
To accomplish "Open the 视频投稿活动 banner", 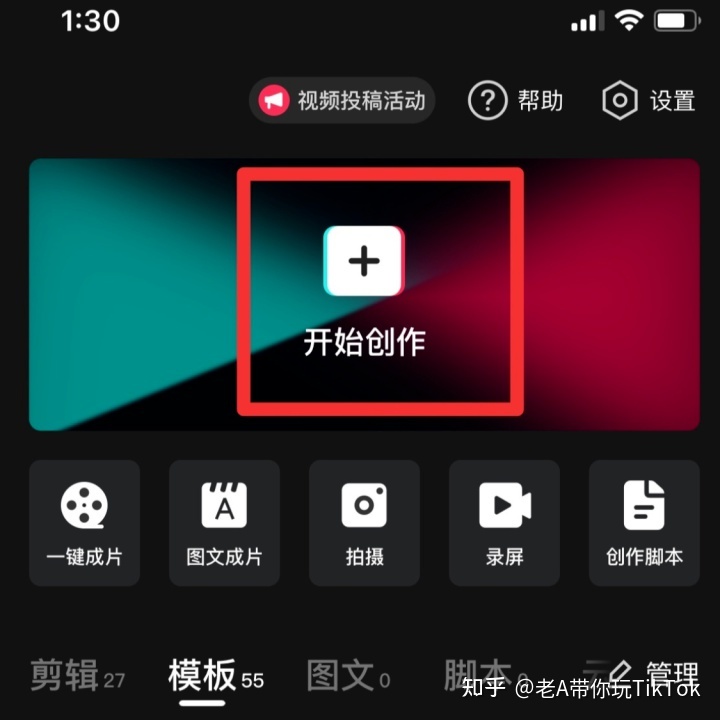I will (x=343, y=101).
